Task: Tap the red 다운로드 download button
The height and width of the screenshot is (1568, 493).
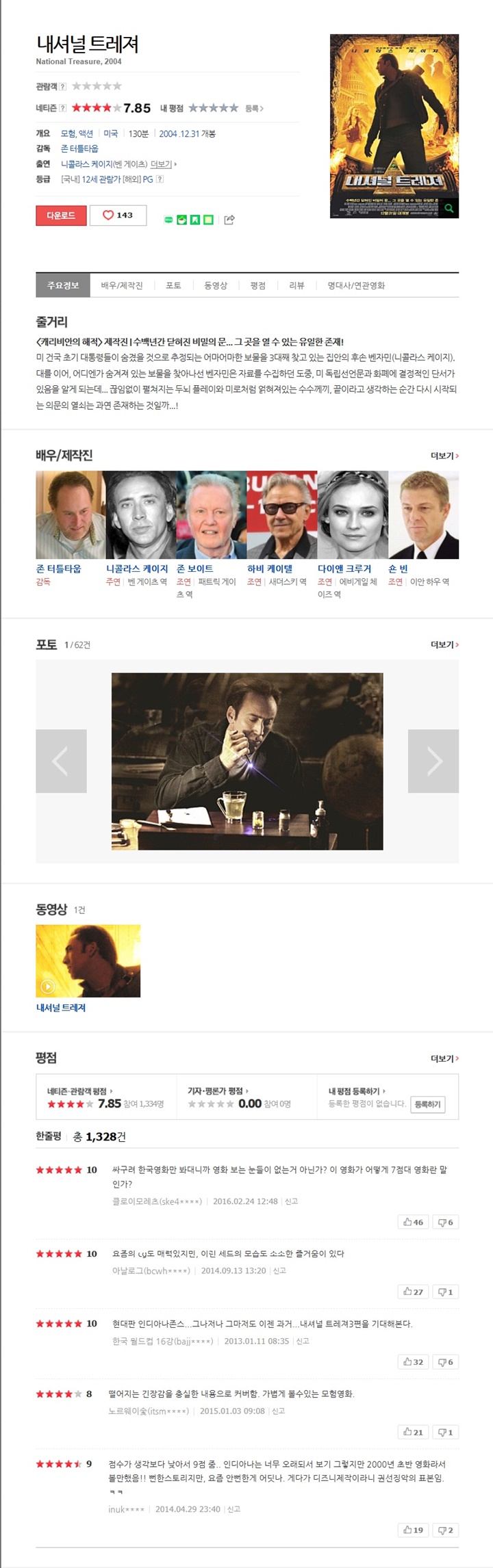Action: [x=61, y=215]
